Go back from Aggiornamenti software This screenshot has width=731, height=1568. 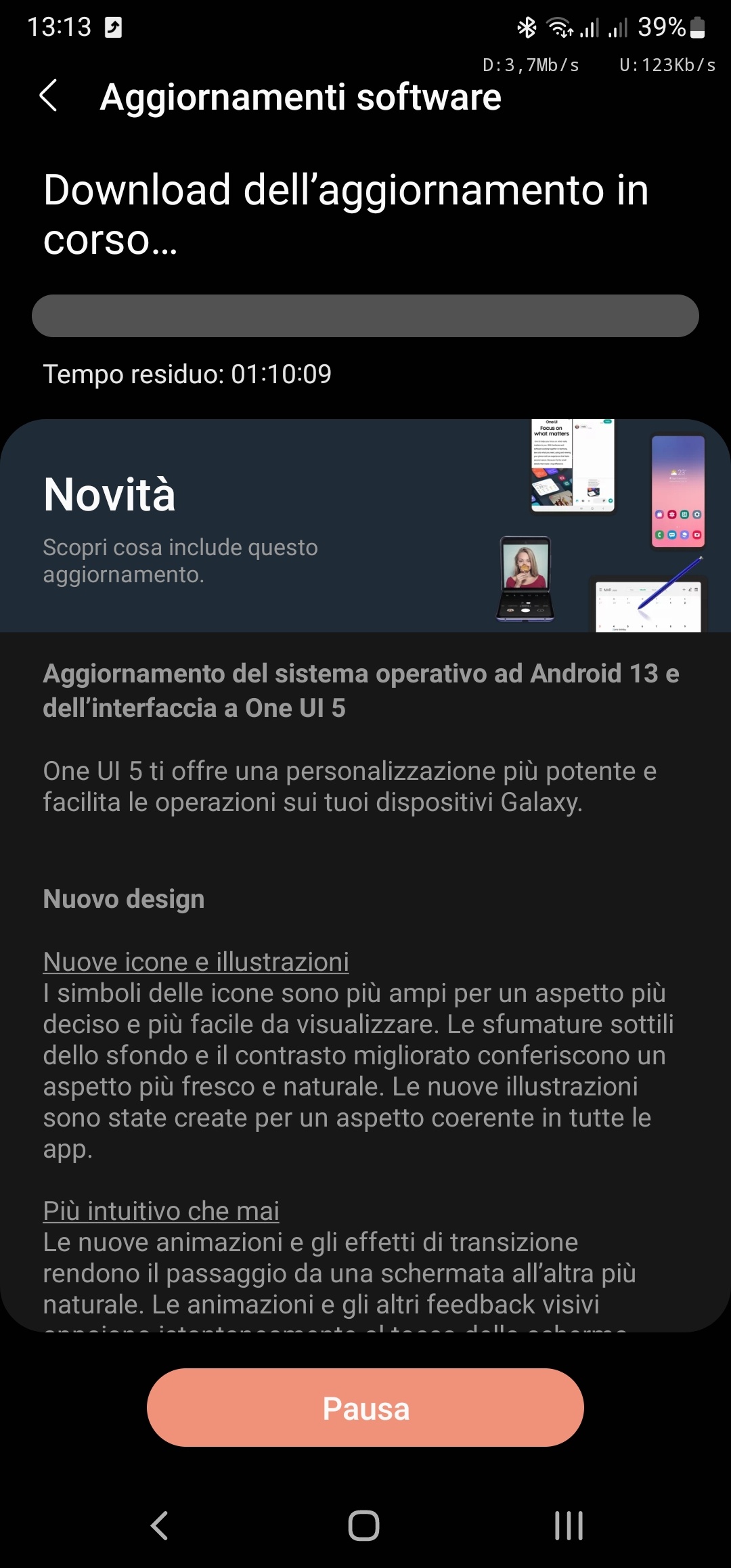coord(49,95)
